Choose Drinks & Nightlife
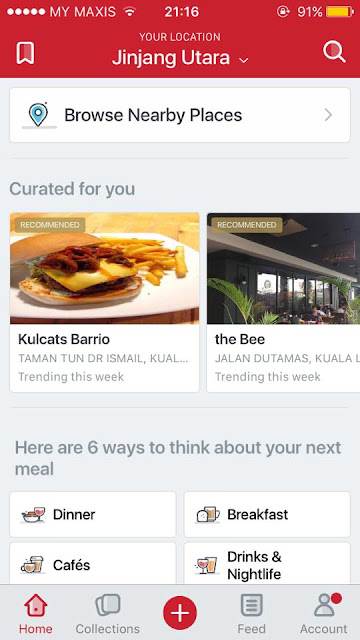The height and width of the screenshot is (640, 360). (267, 564)
